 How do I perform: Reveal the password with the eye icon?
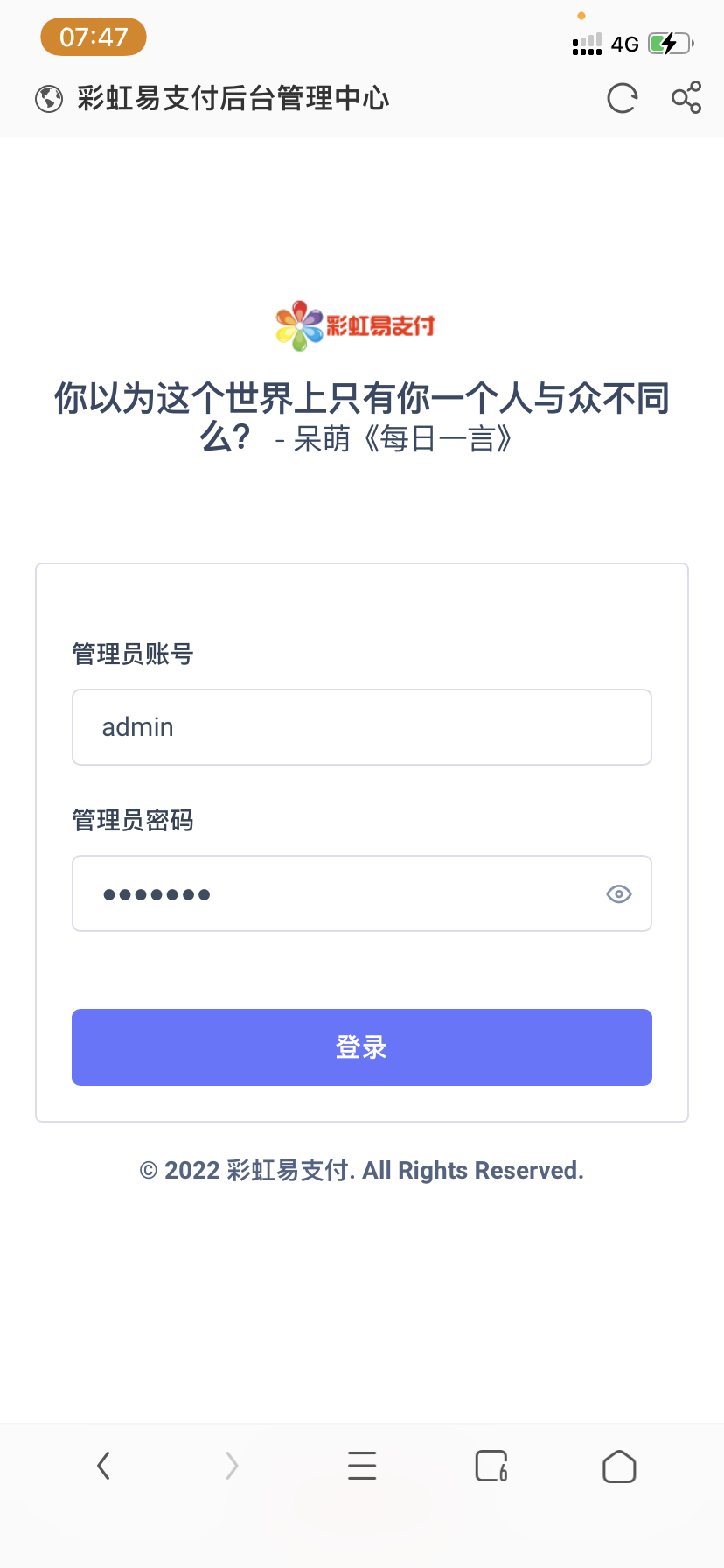point(619,893)
